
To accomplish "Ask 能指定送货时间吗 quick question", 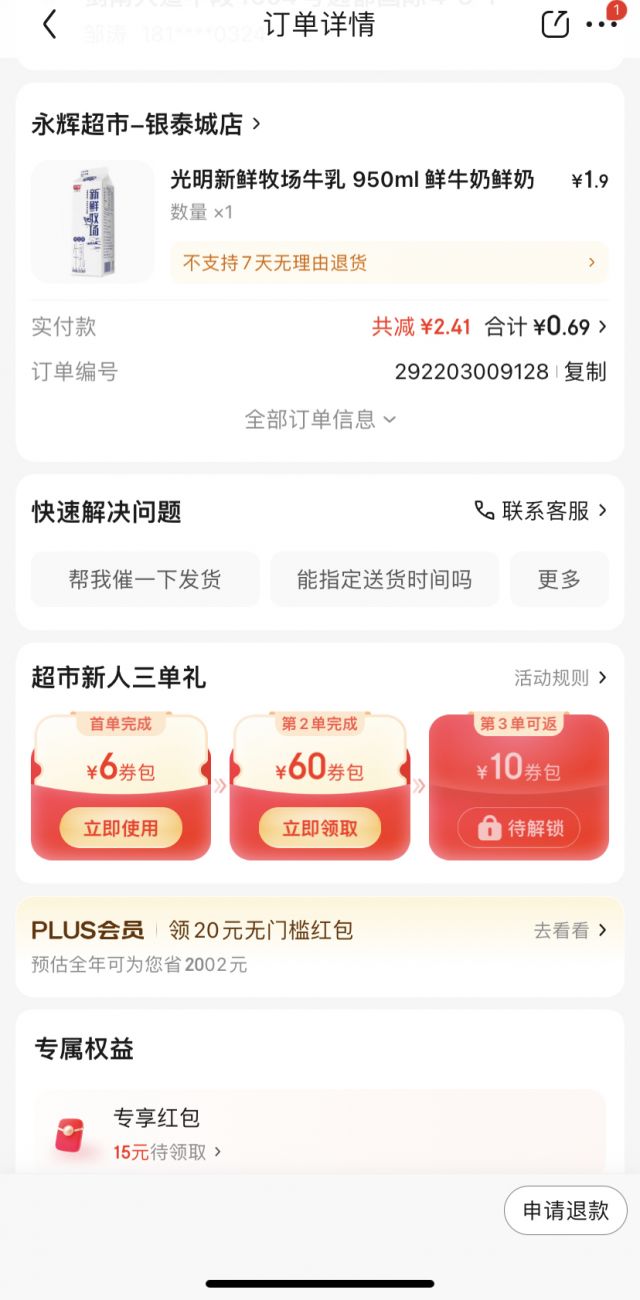I will pyautogui.click(x=384, y=579).
